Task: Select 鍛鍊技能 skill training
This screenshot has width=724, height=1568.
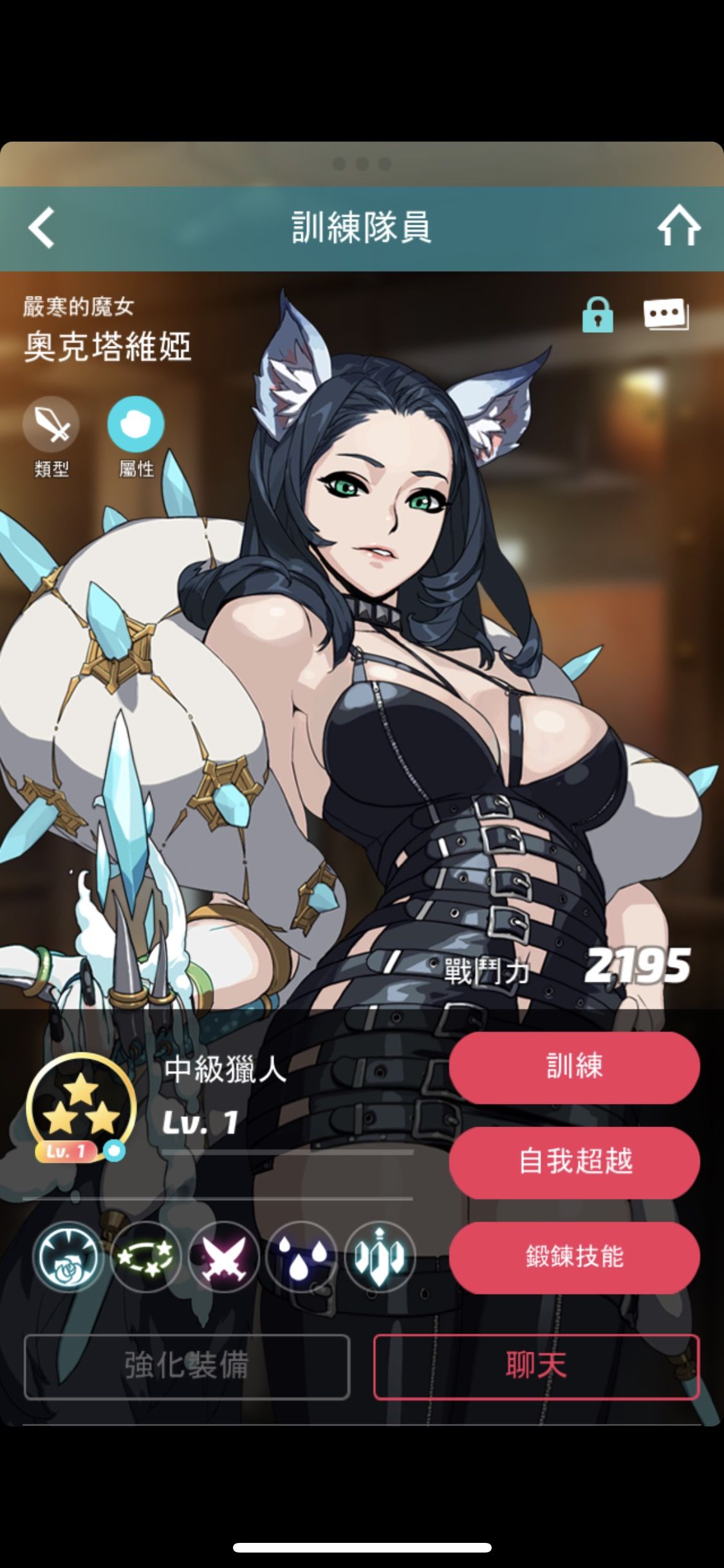Action: [574, 1257]
